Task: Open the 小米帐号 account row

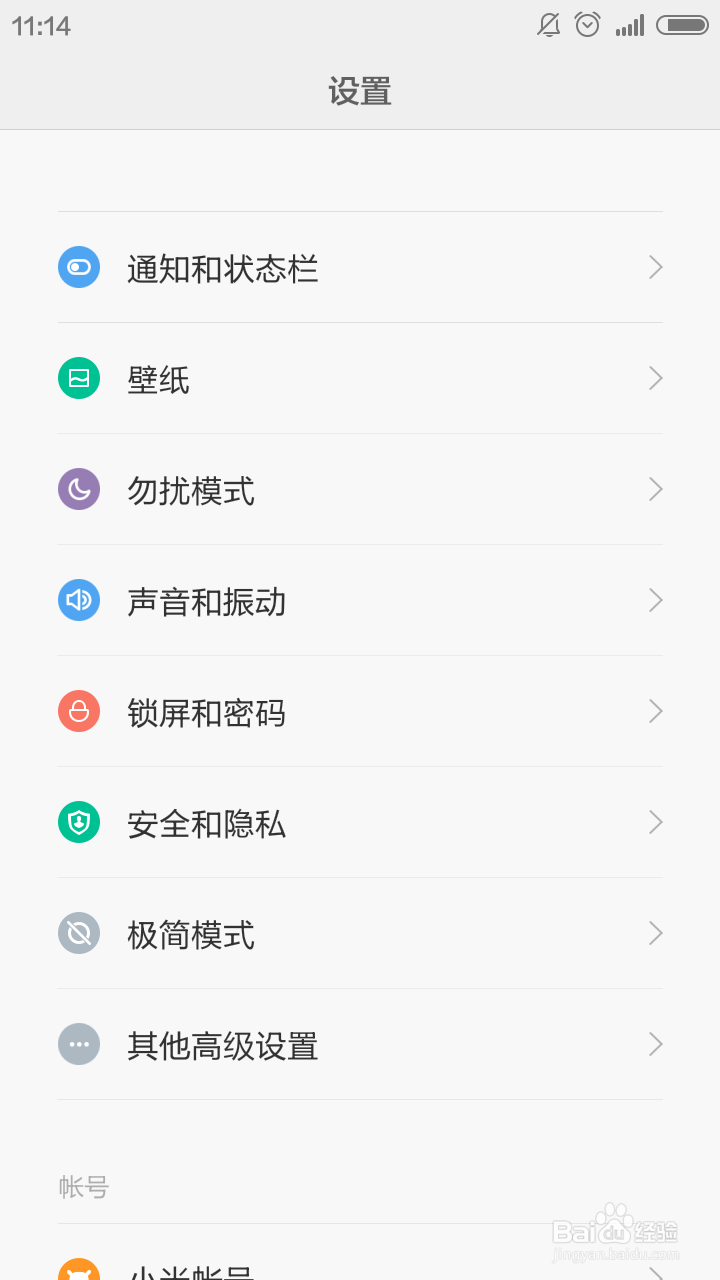Action: (360, 1268)
